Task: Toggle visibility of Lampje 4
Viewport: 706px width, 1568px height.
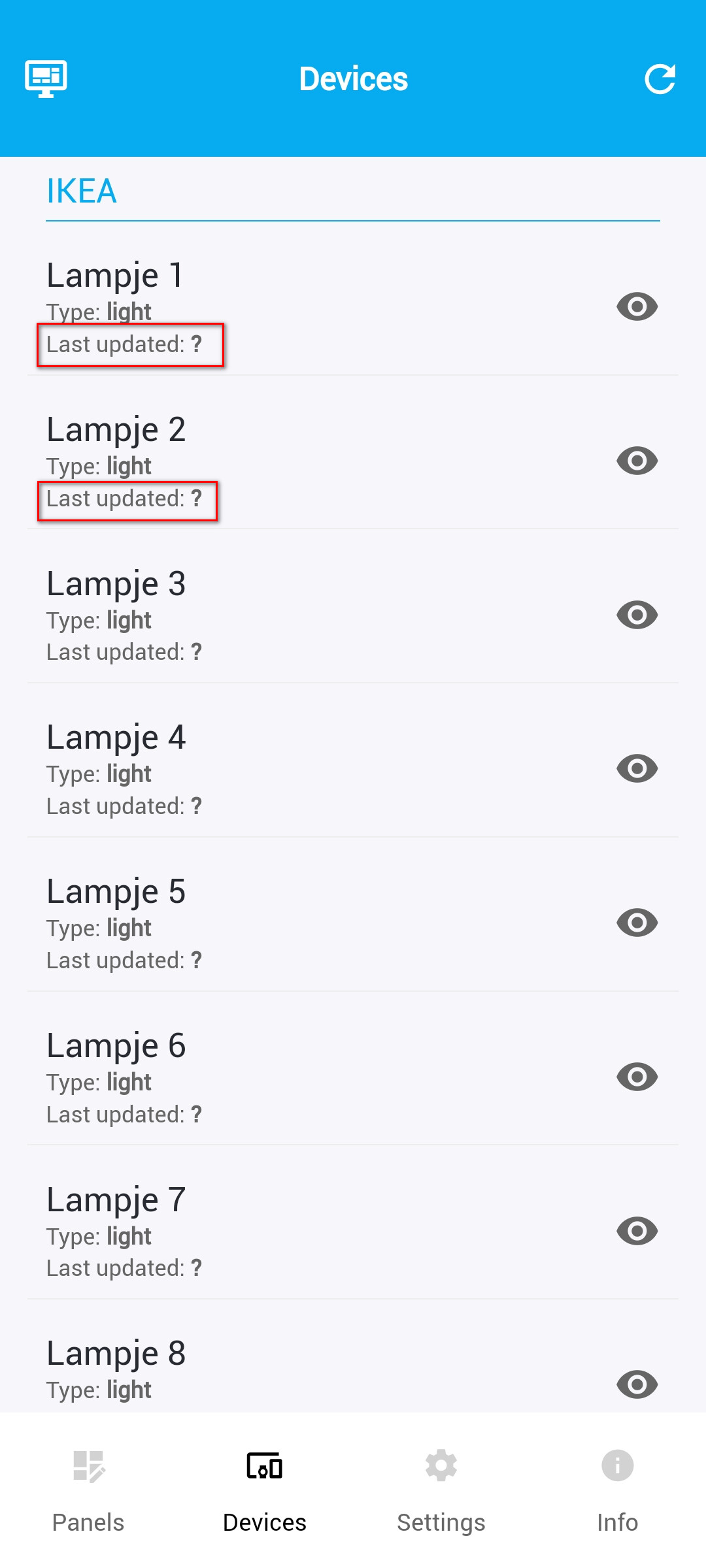Action: [637, 768]
